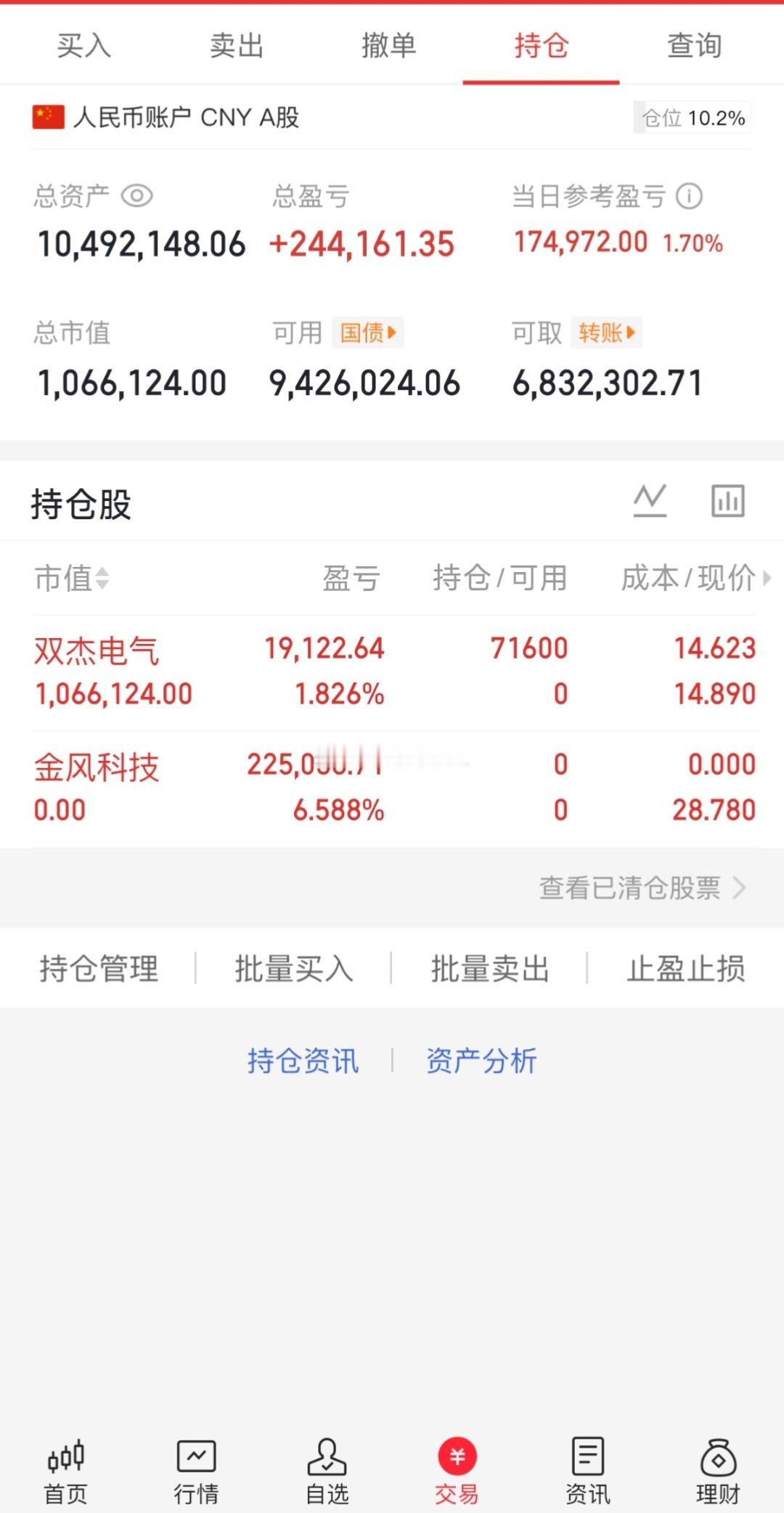Open the 国债 dropdown next to 可用
This screenshot has width=784, height=1513.
pos(367,333)
